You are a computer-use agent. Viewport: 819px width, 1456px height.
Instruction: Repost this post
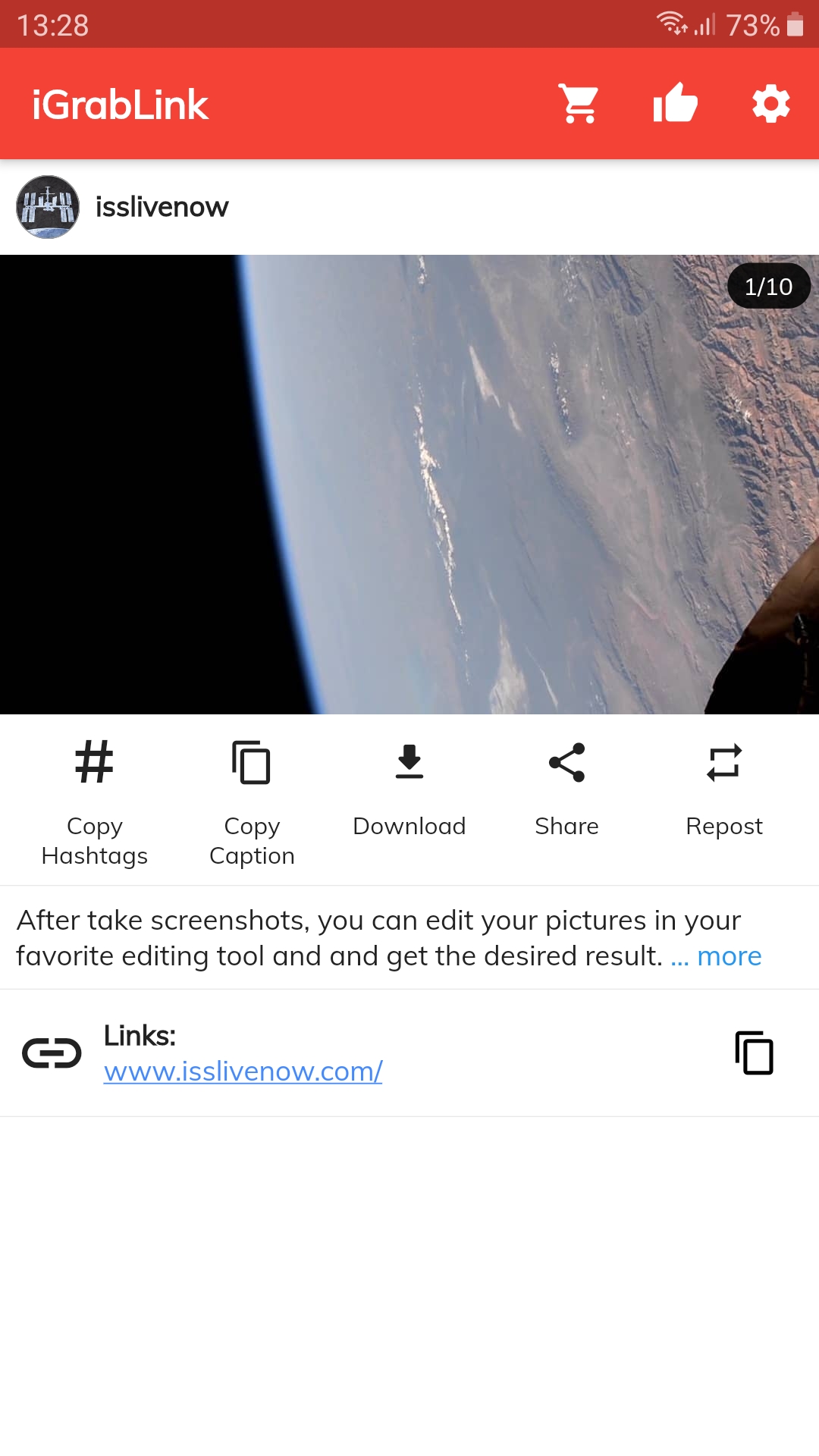coord(723,790)
